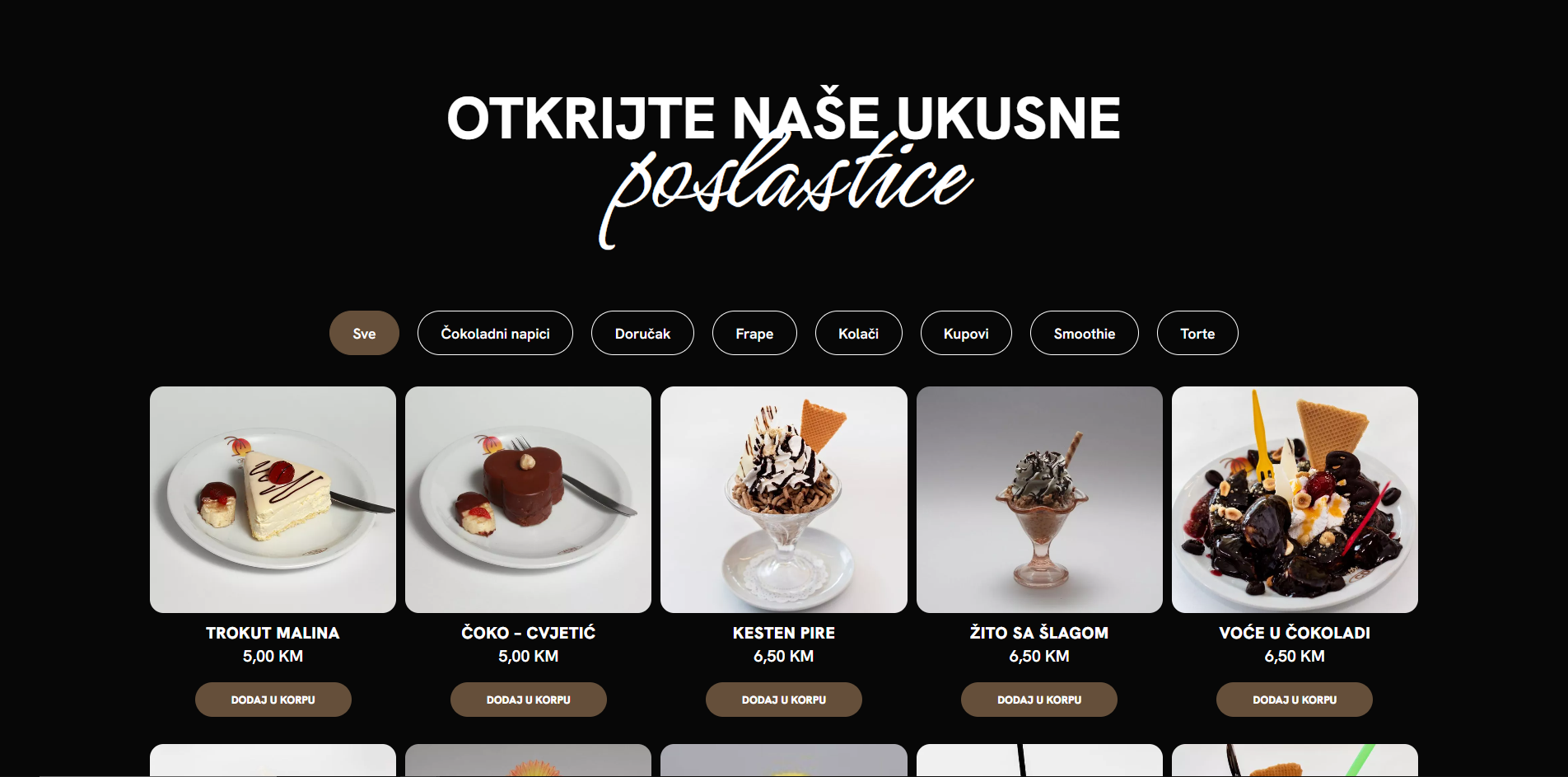Filter products by Kolači
This screenshot has width=1568, height=777.
pyautogui.click(x=858, y=333)
